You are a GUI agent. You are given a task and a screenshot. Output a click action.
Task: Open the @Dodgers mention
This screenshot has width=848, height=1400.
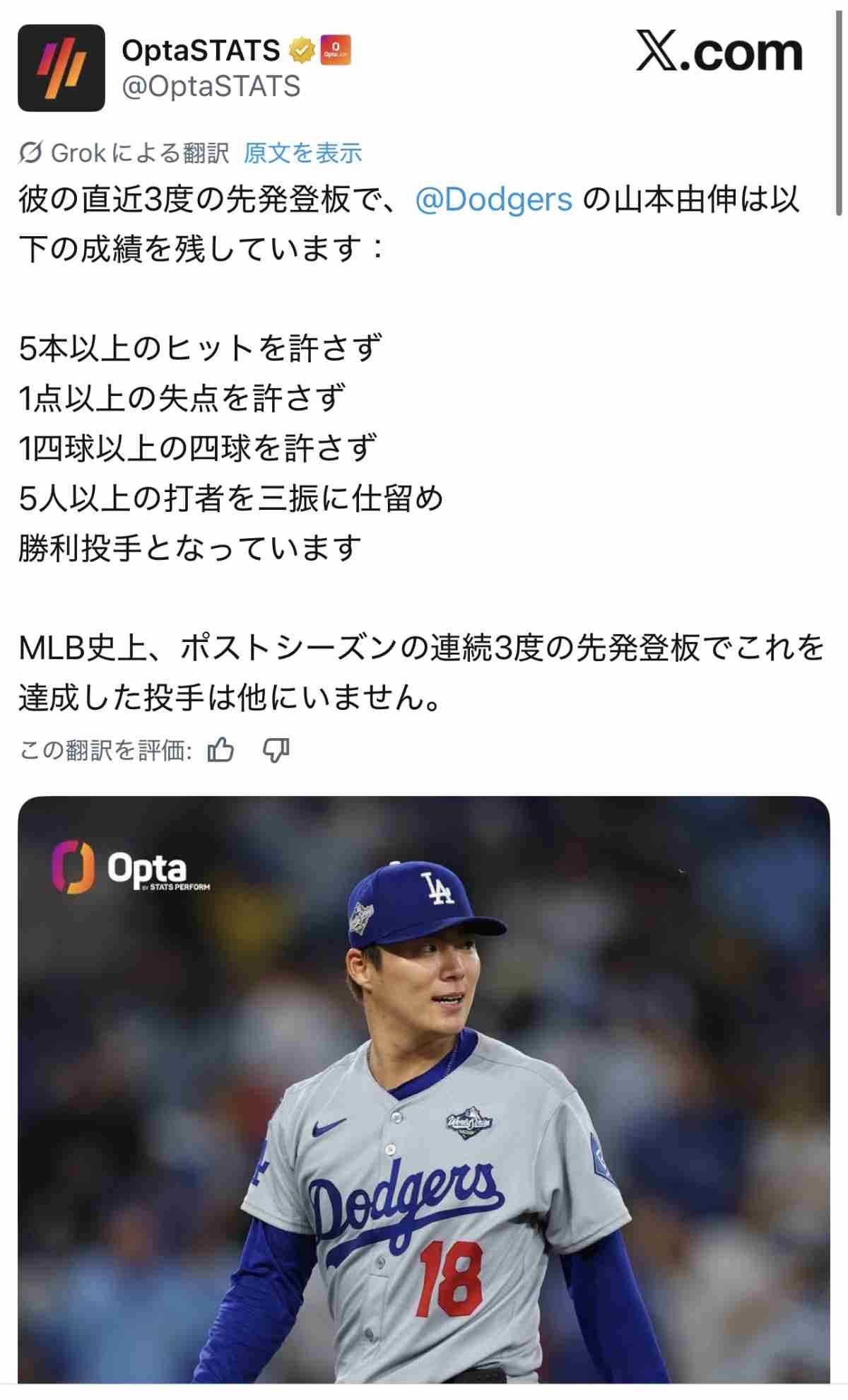(x=493, y=200)
